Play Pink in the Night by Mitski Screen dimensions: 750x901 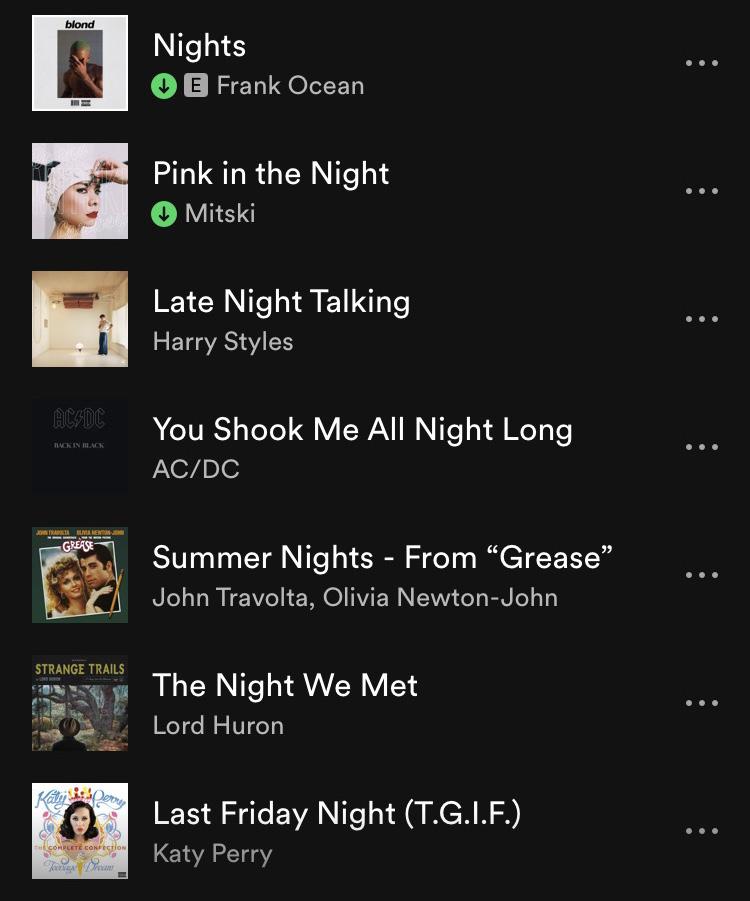271,174
